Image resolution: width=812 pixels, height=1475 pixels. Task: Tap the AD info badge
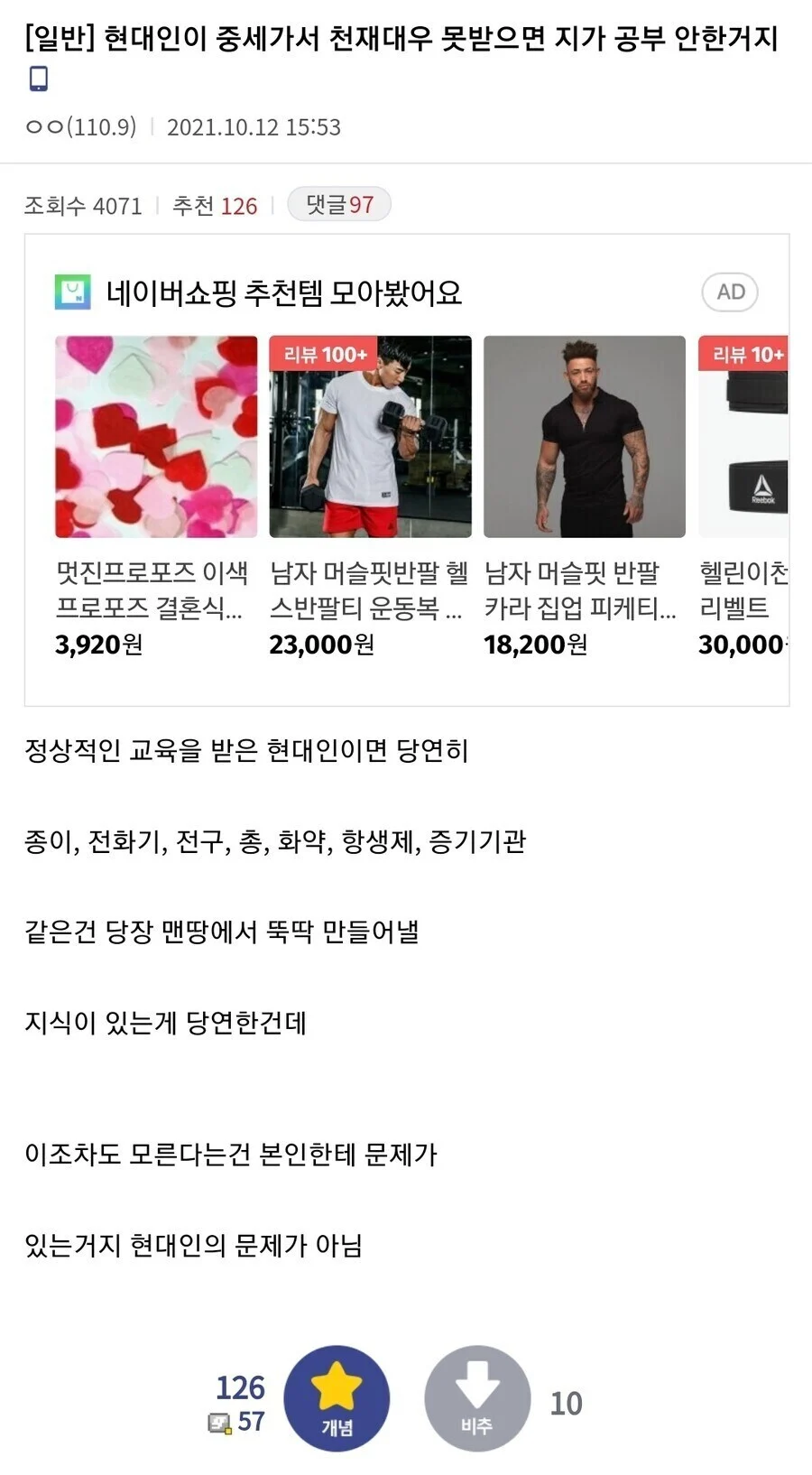[x=730, y=292]
